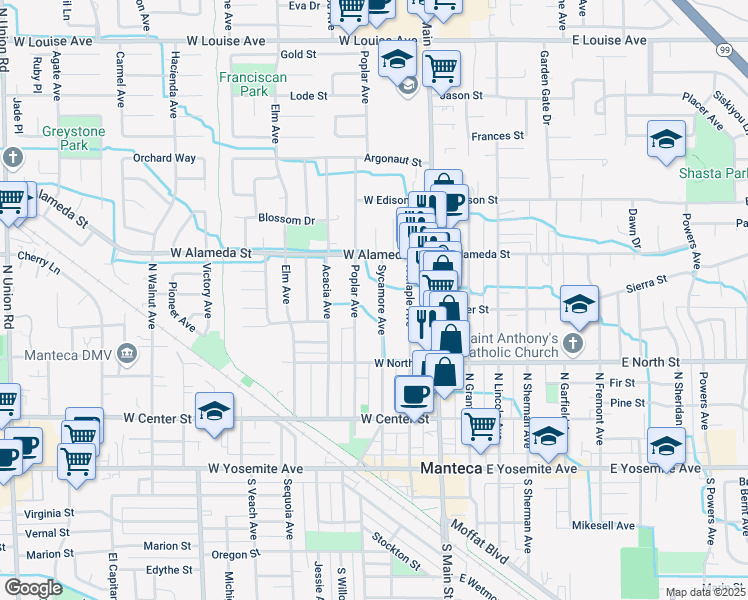Select the Manteca DMV place pin
The height and width of the screenshot is (600, 748).
(x=127, y=352)
